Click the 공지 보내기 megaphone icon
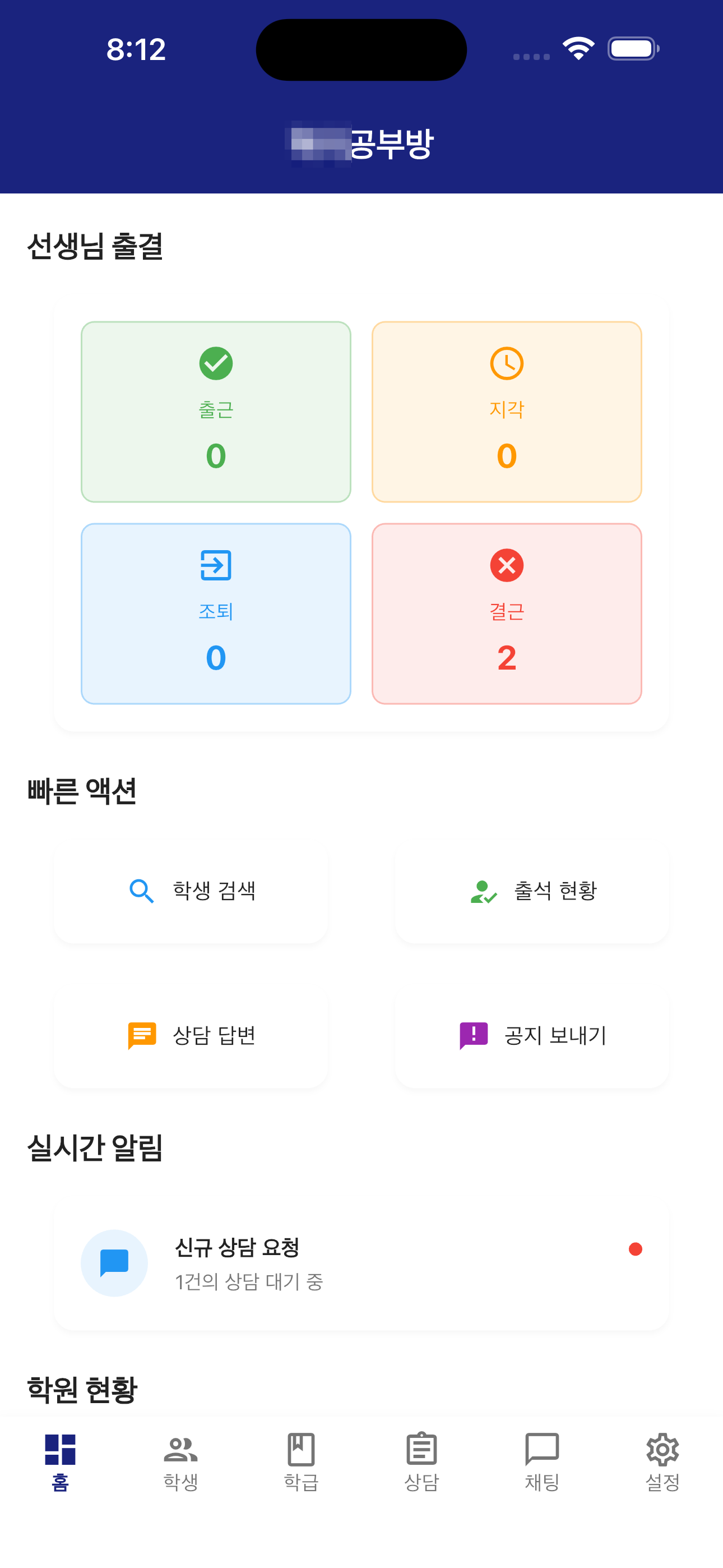723x1568 pixels. click(474, 1035)
